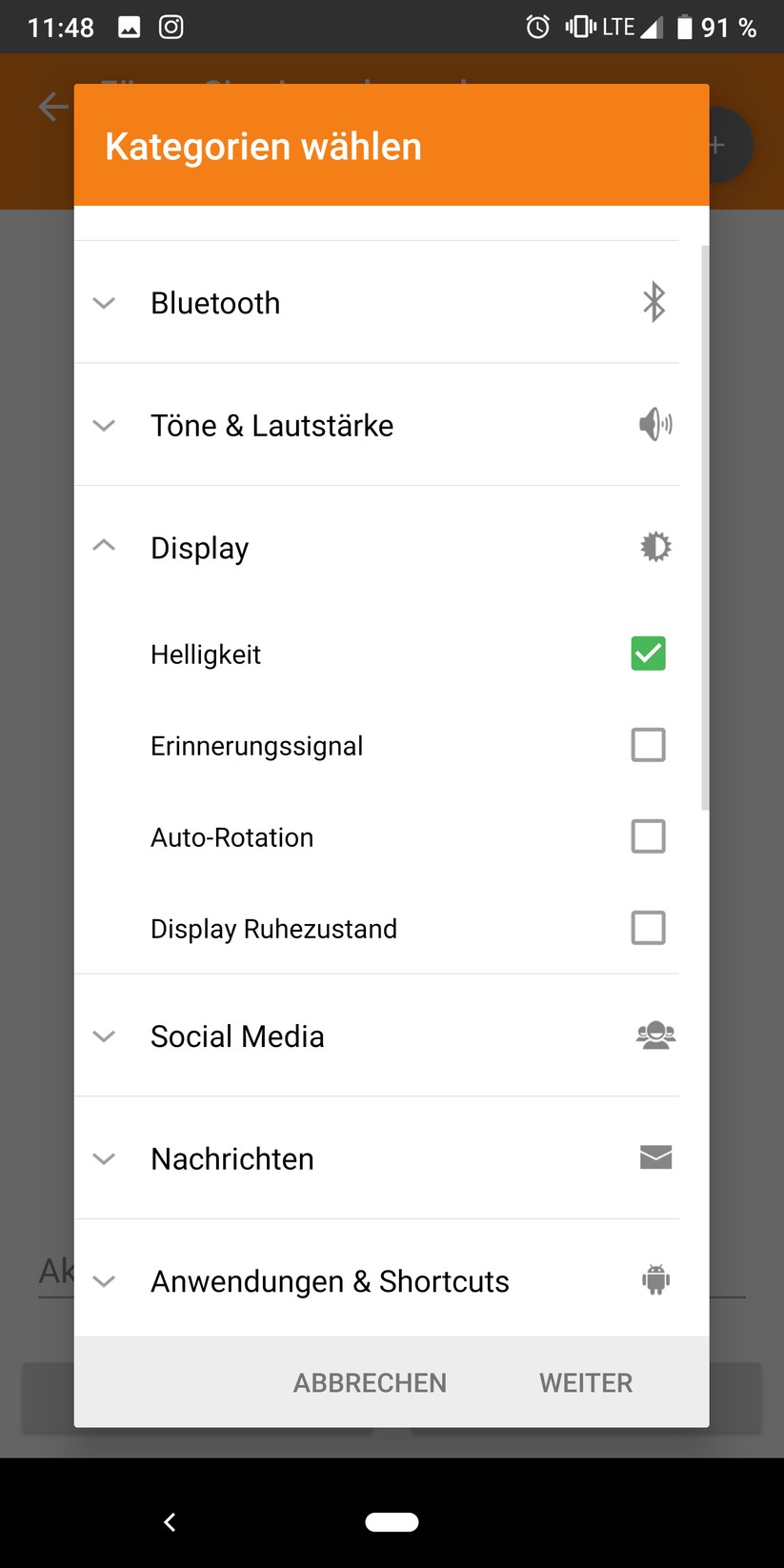Tap the home pill in navigation bar

click(392, 1522)
